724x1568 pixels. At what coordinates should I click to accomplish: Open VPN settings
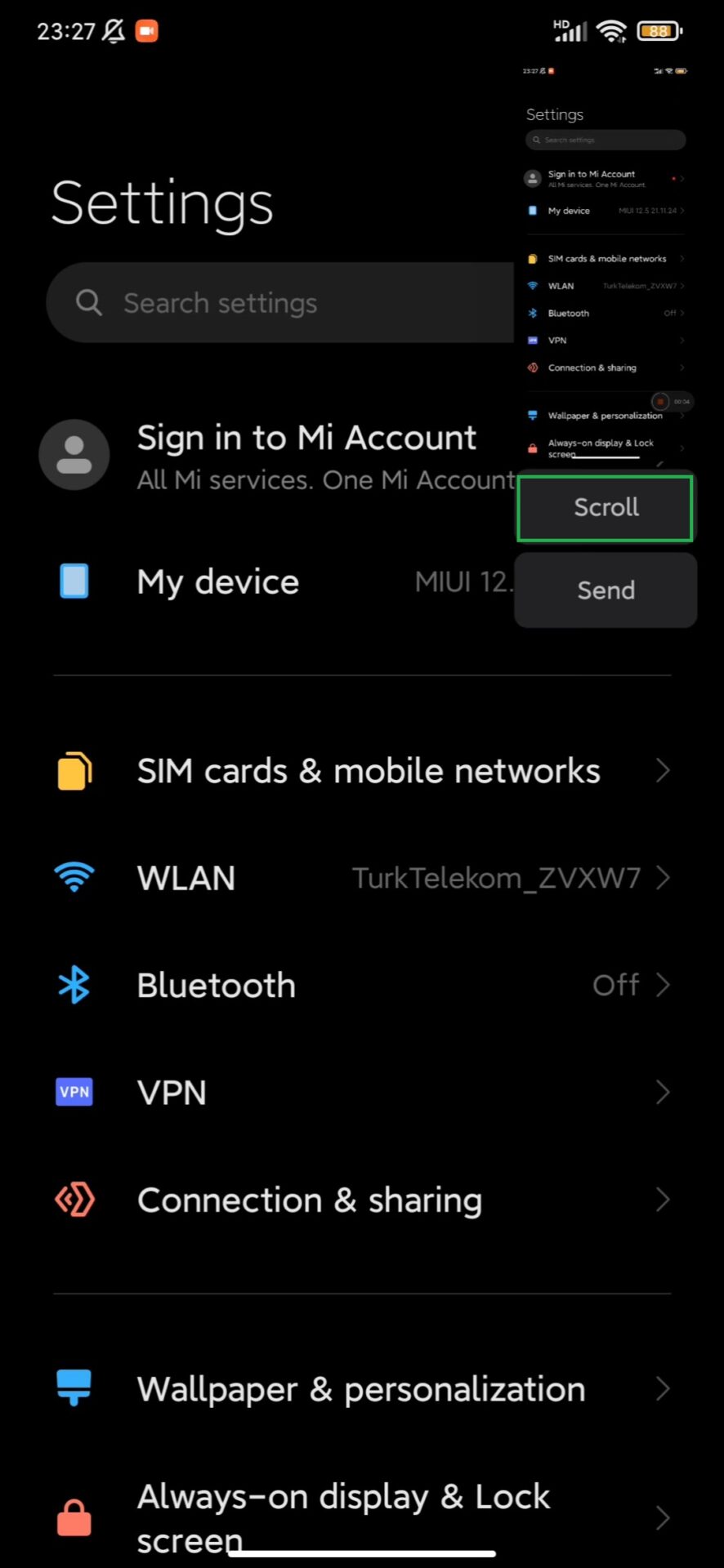(362, 1093)
